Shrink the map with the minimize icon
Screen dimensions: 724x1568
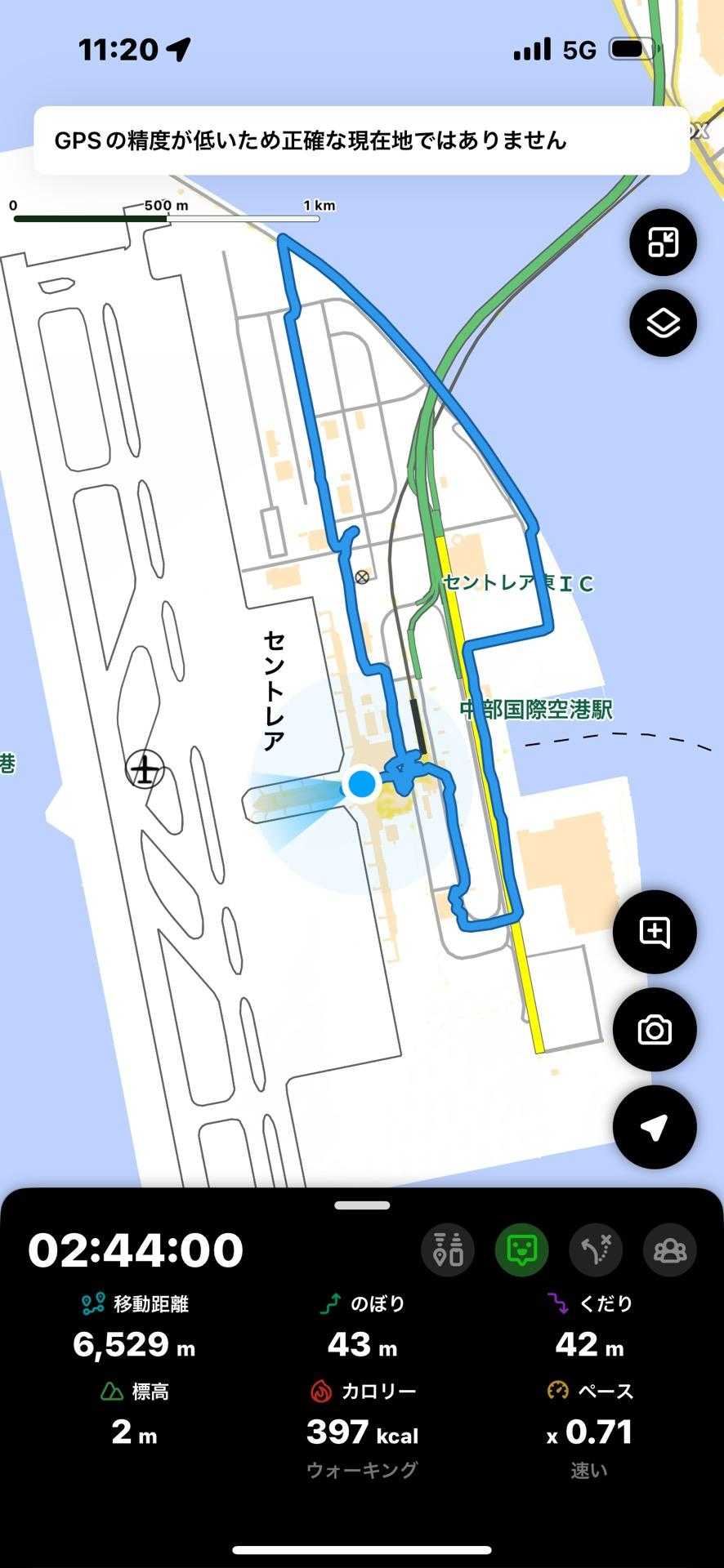point(663,243)
